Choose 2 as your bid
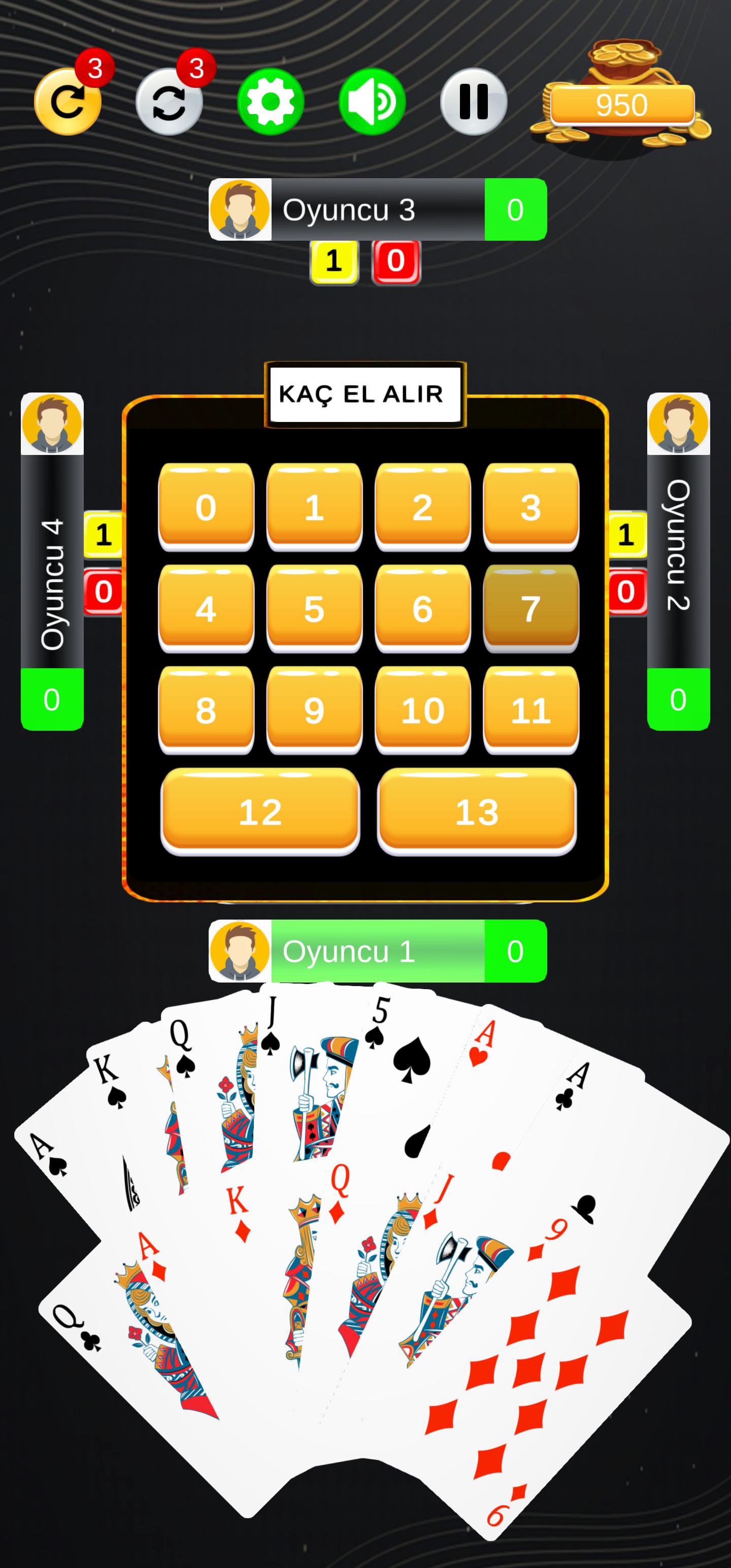Screen dimensions: 731x1568 (x=422, y=507)
